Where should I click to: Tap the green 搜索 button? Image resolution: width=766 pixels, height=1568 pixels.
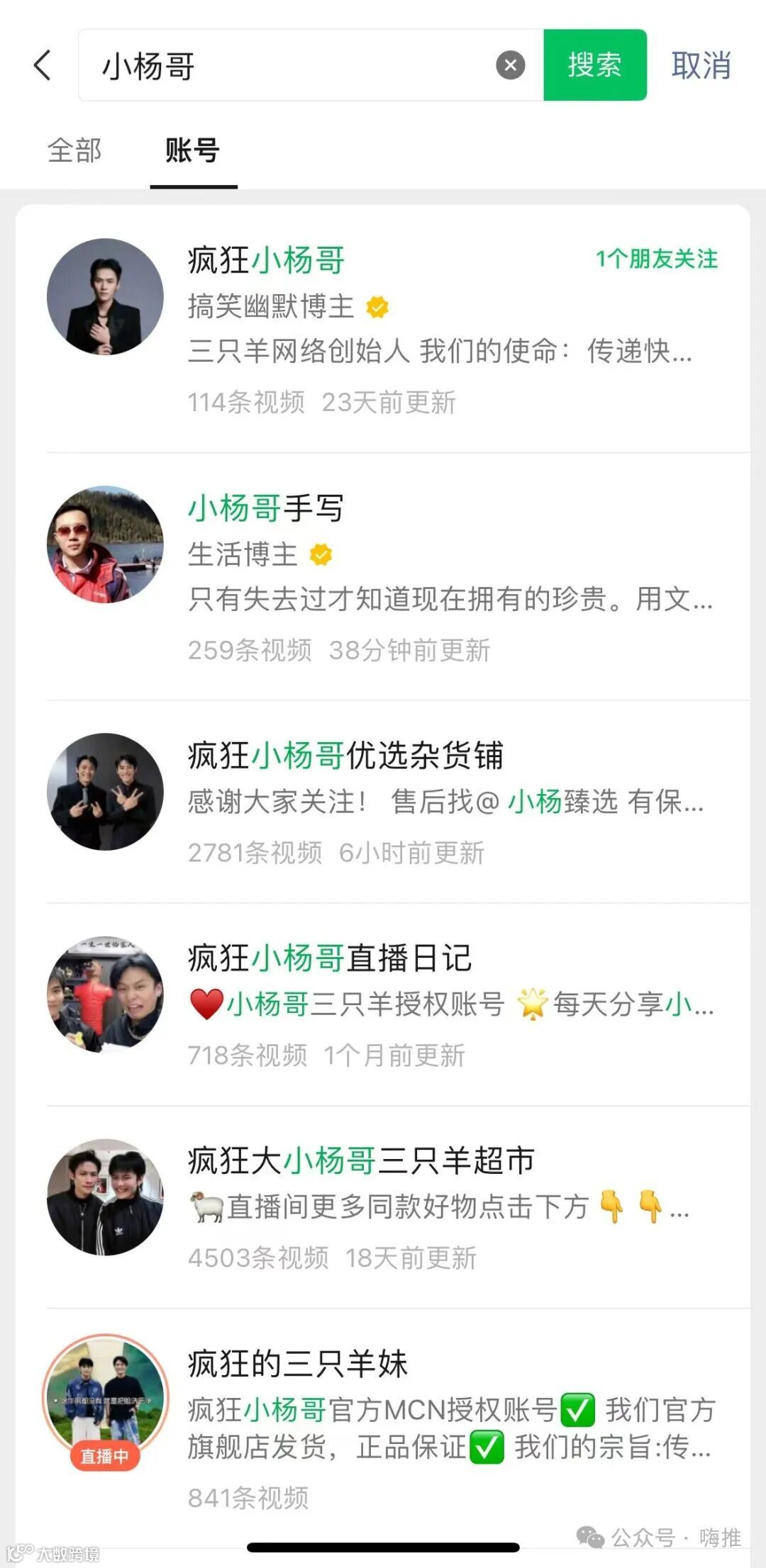click(594, 65)
